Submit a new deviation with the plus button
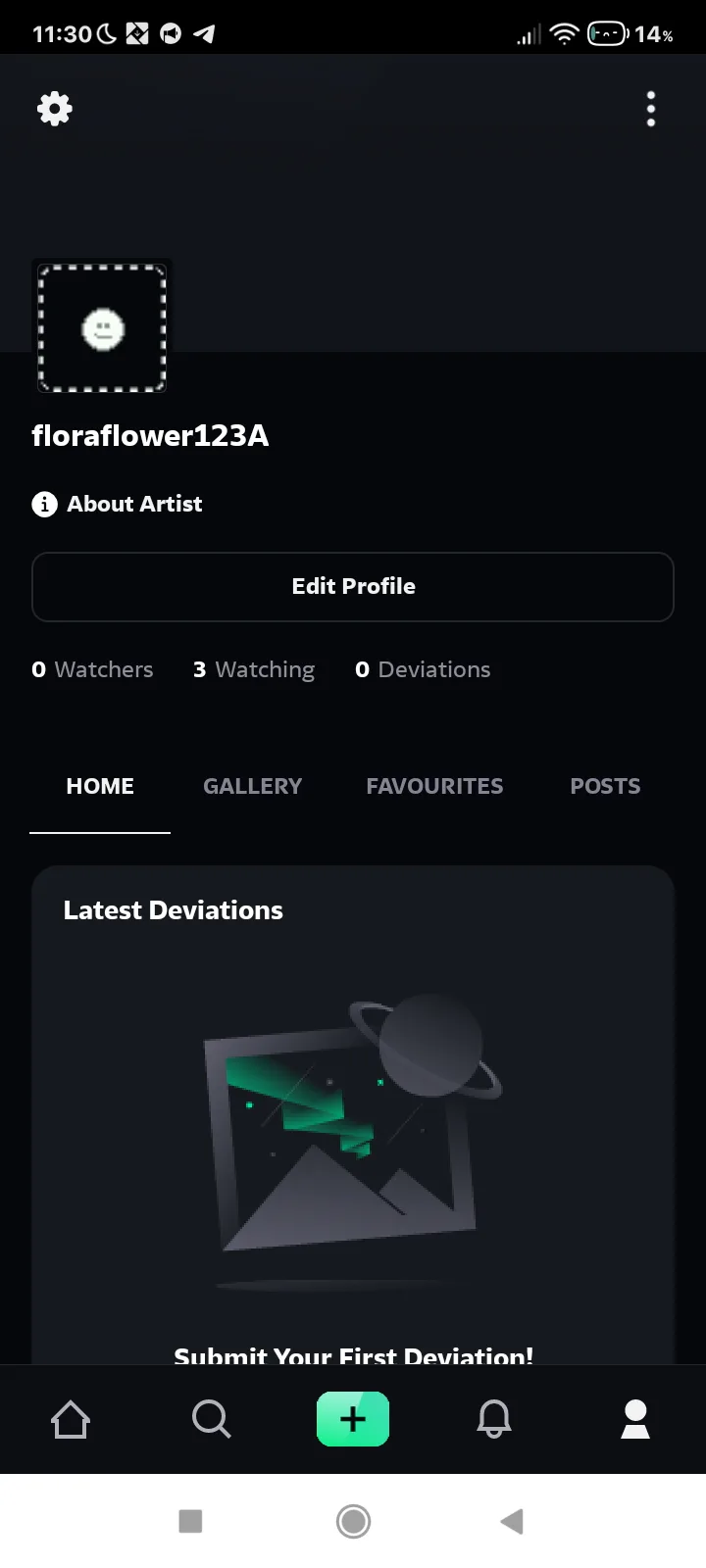 click(x=353, y=1419)
